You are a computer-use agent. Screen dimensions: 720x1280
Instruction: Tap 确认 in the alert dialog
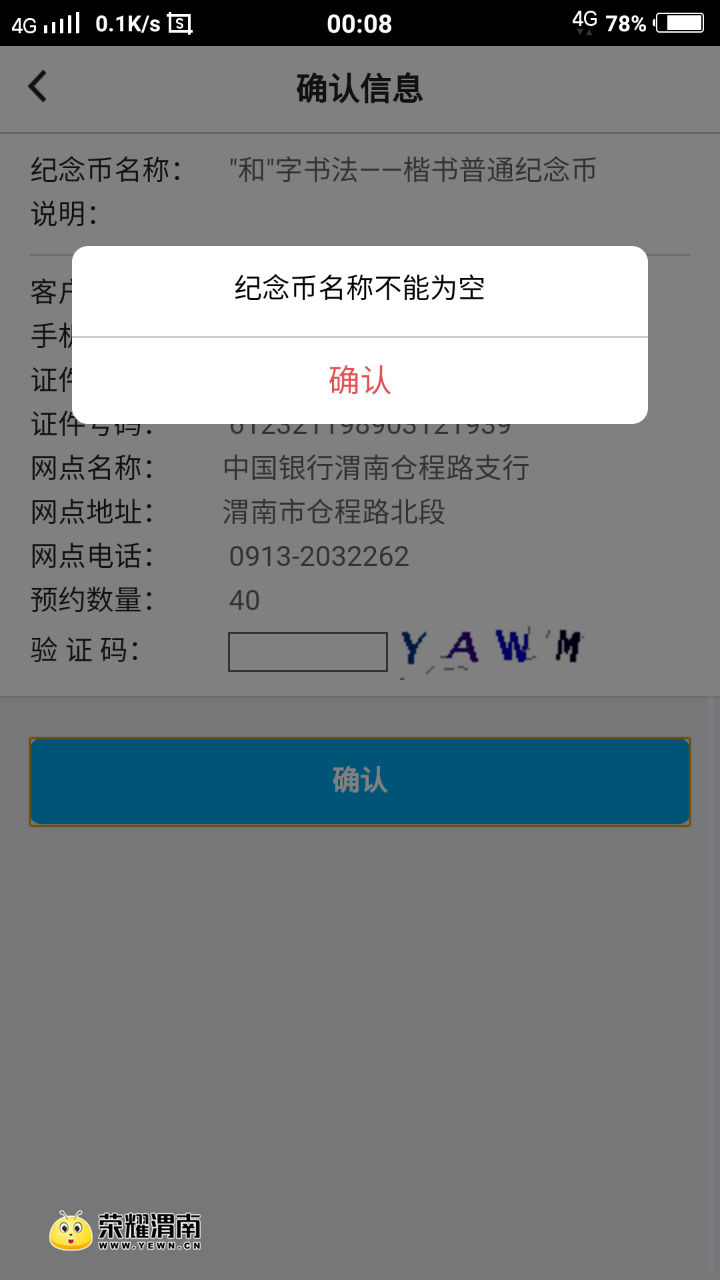click(x=360, y=381)
